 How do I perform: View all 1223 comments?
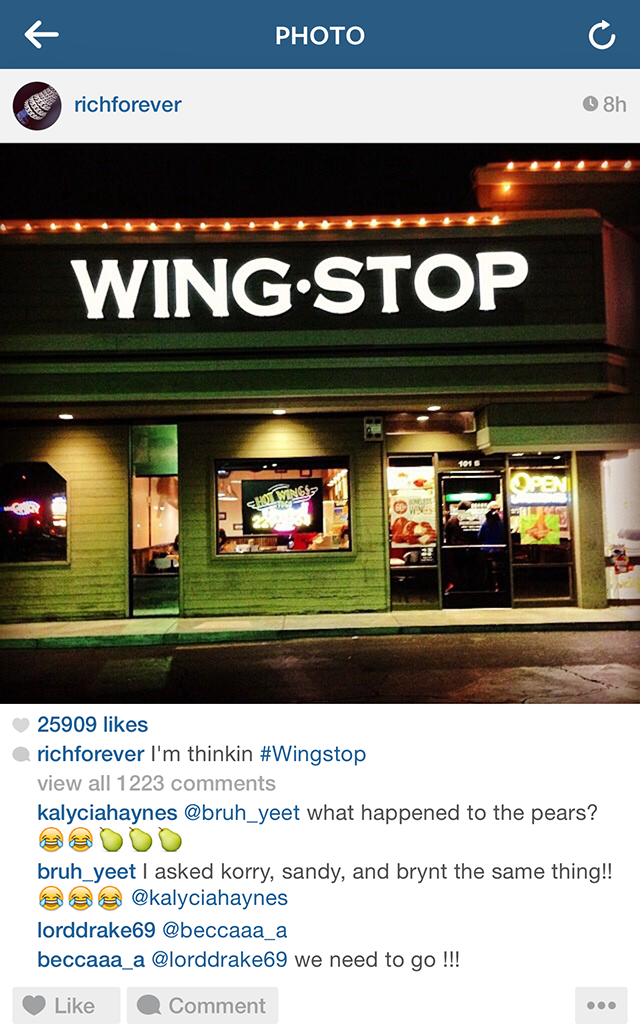157,783
